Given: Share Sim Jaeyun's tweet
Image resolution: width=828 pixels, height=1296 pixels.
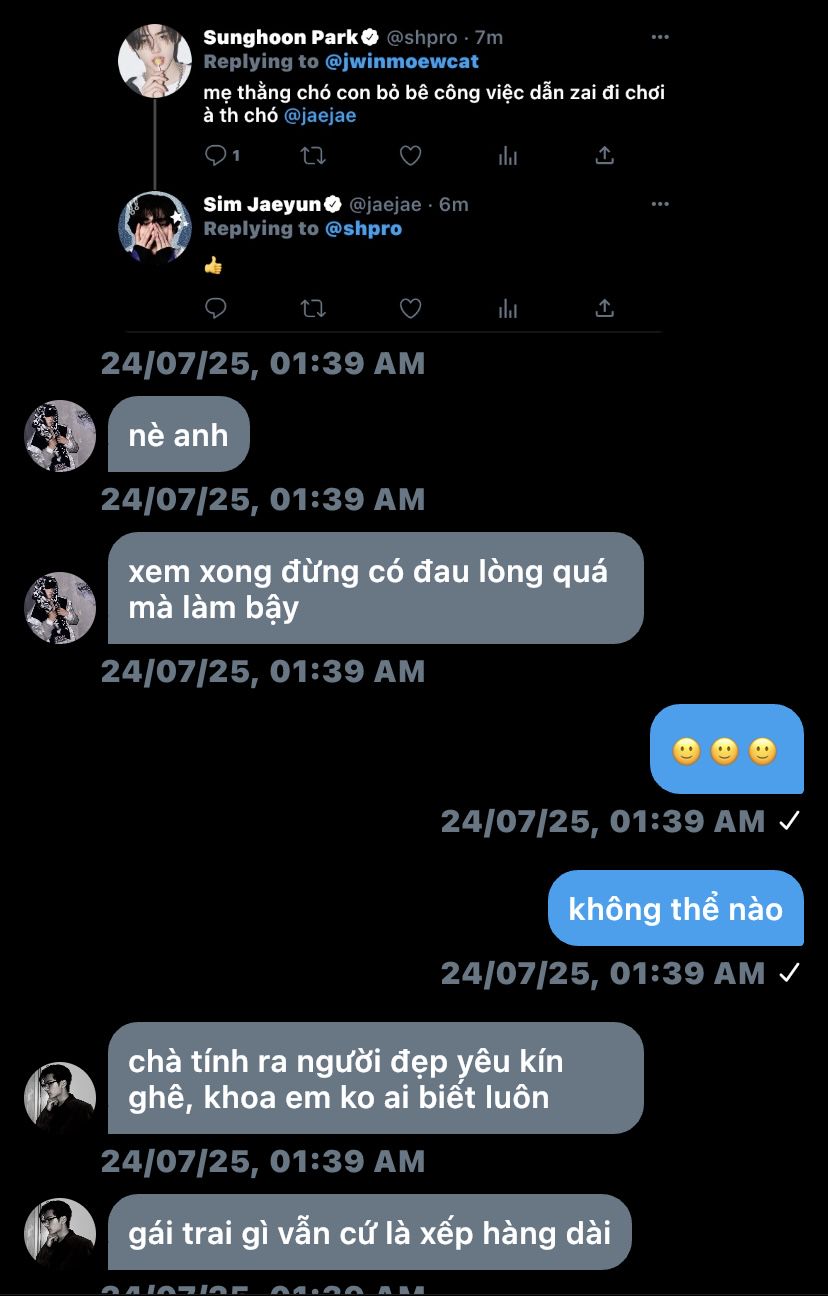Looking at the screenshot, I should pos(604,308).
